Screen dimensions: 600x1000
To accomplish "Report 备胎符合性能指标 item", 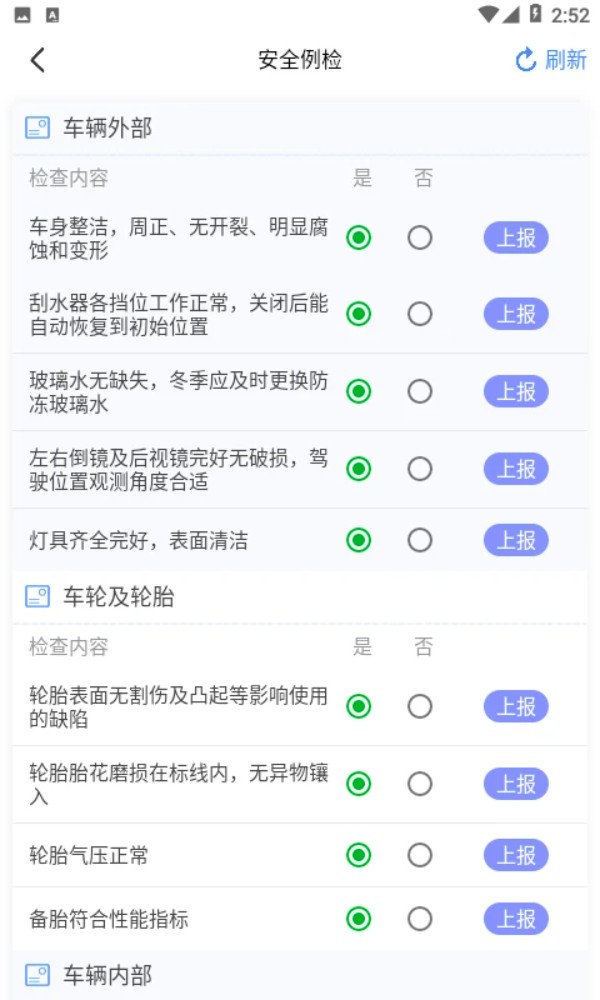I will coord(516,919).
